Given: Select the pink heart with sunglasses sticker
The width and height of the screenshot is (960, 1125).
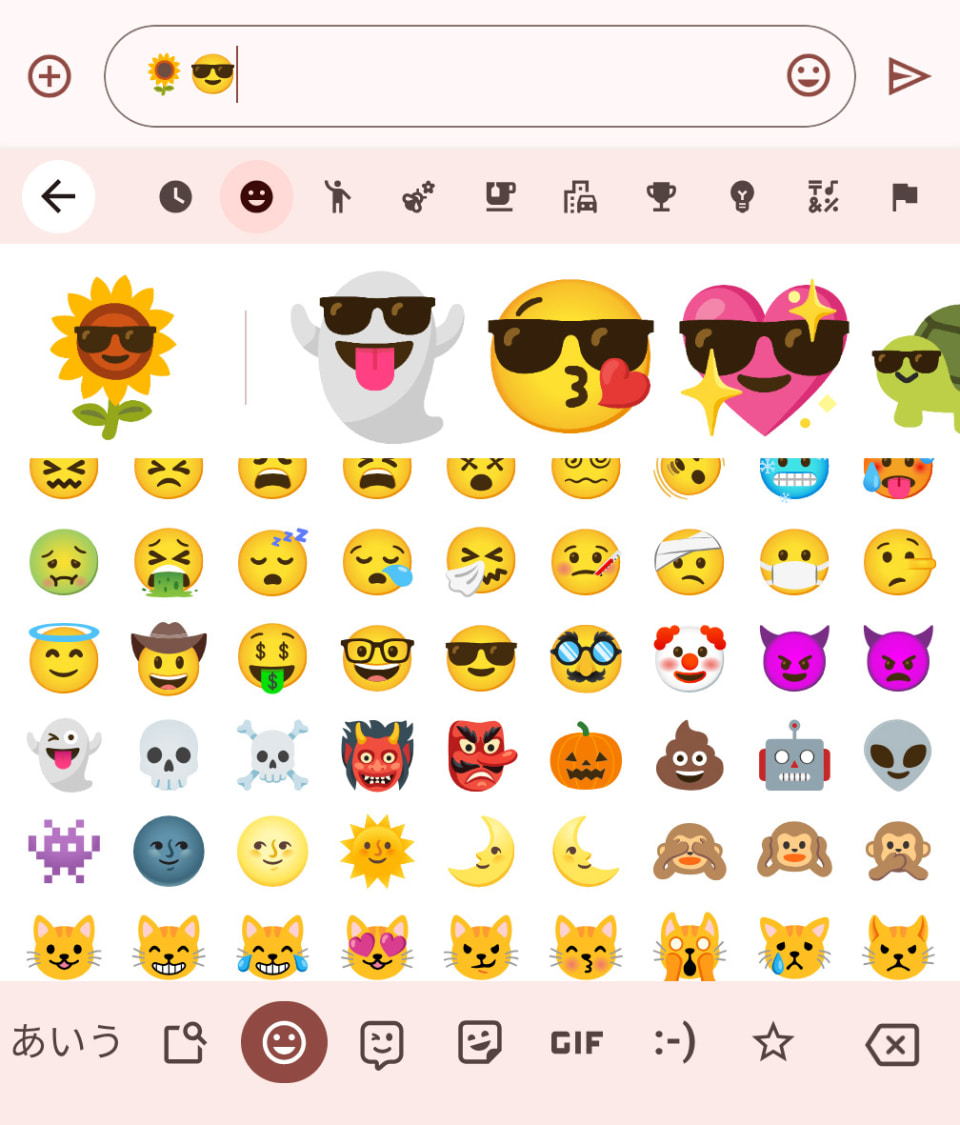Looking at the screenshot, I should click(x=764, y=355).
